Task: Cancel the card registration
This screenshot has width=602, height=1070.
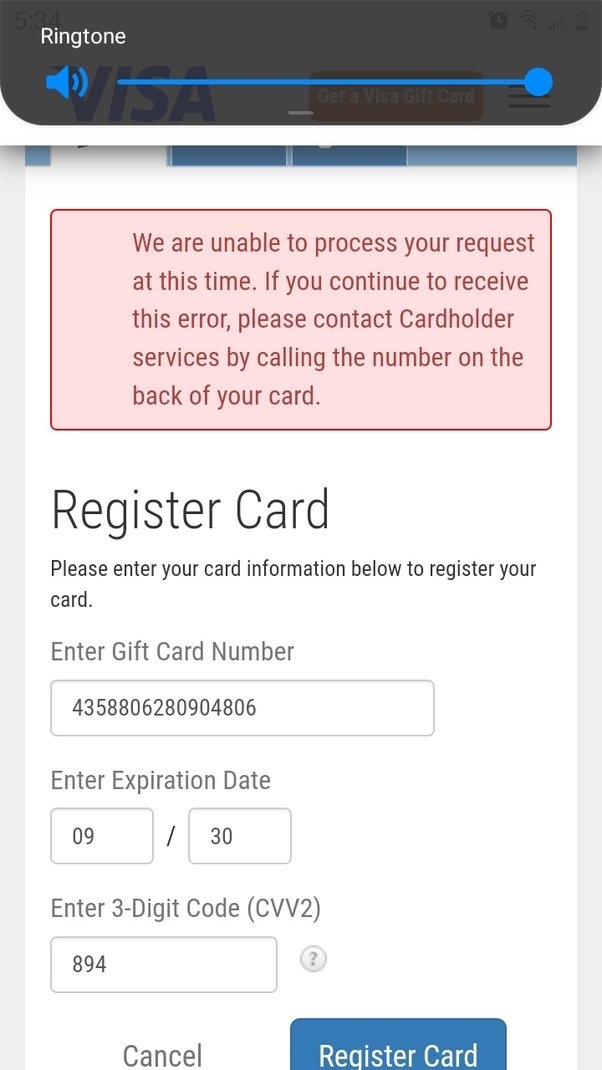Action: pos(162,1053)
